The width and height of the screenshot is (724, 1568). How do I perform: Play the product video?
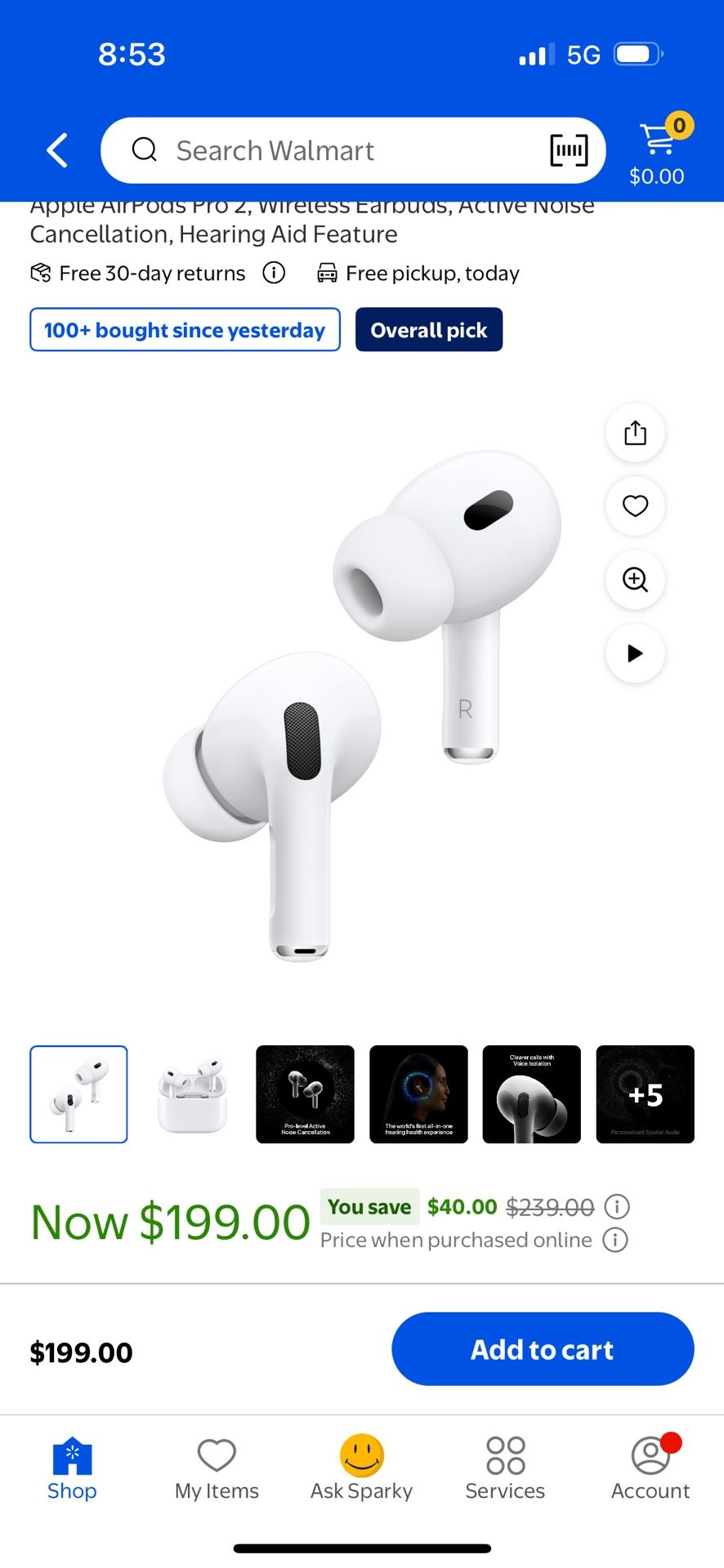635,653
